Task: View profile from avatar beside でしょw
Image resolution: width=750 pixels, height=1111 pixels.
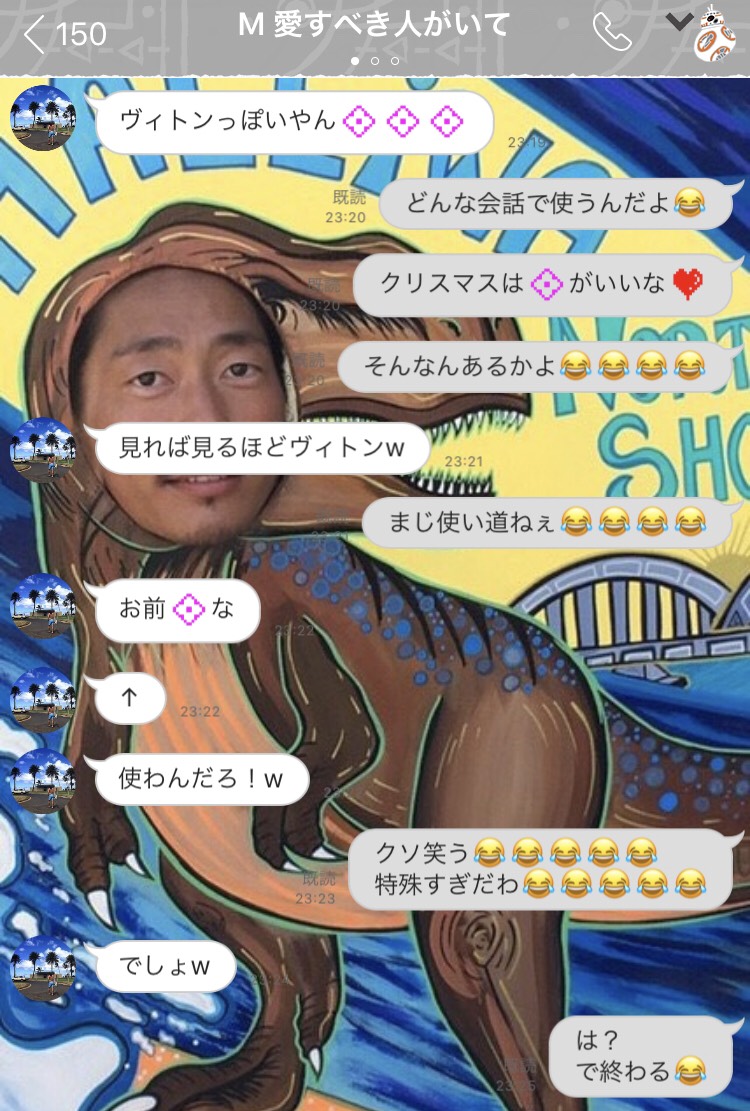Action: [x=42, y=968]
